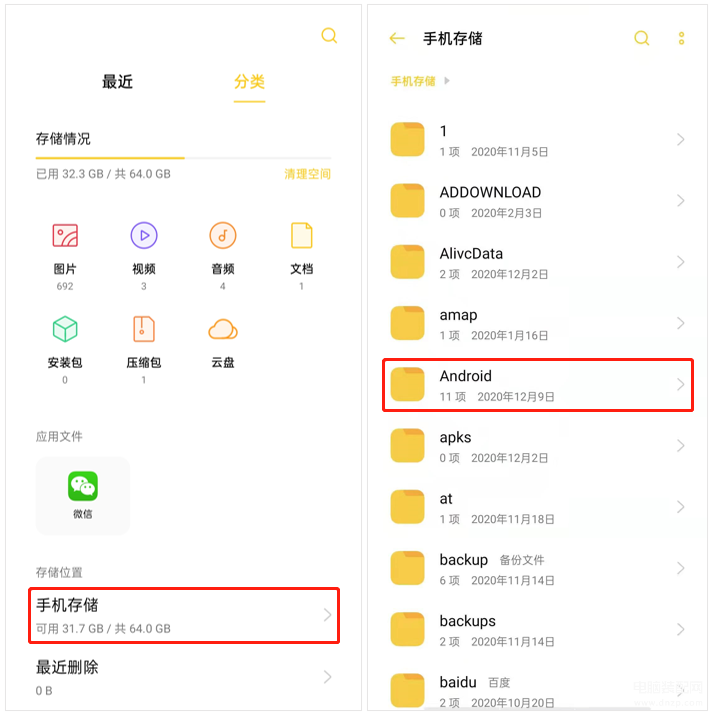The width and height of the screenshot is (713, 716).
Task: Open the 音频 category
Action: pos(223,248)
